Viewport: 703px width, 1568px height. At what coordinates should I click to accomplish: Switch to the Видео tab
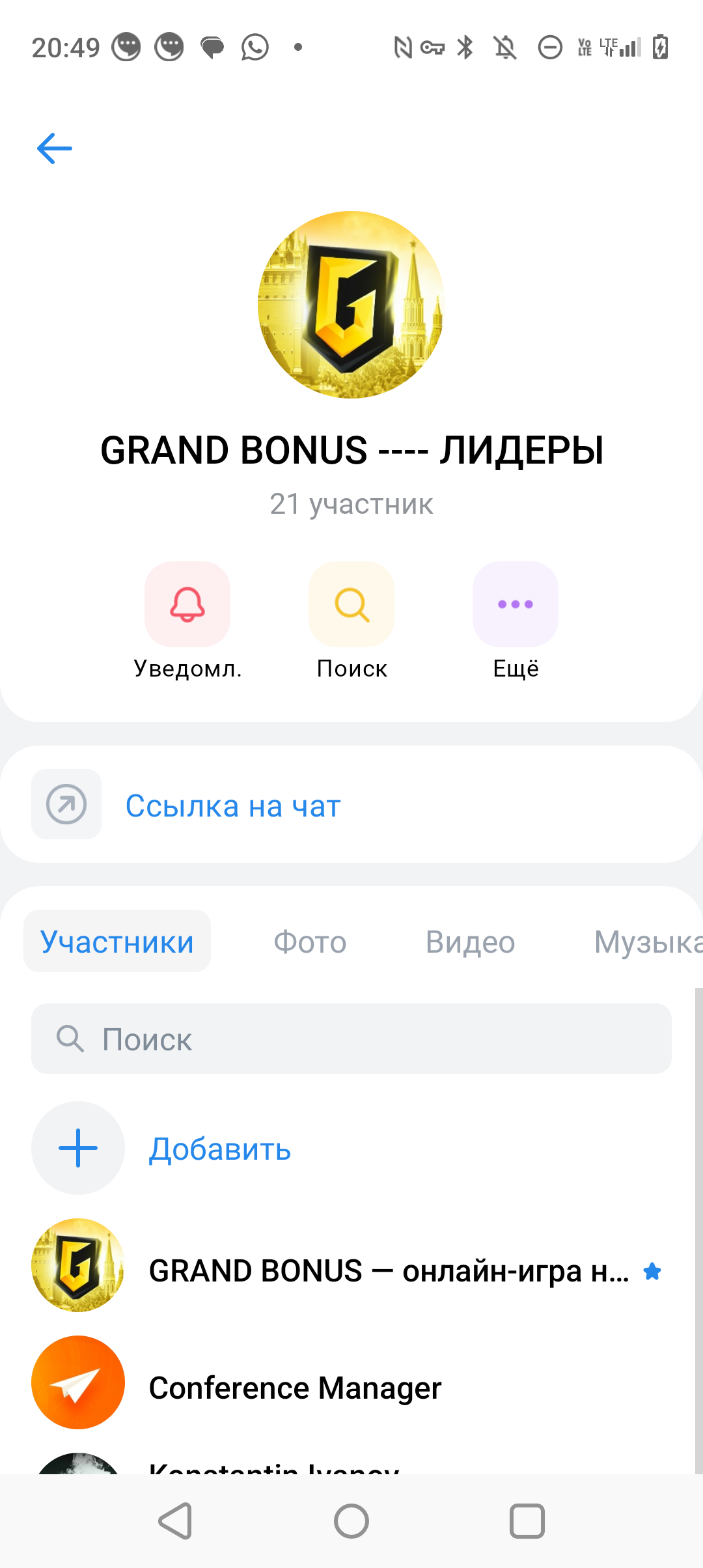click(x=470, y=942)
